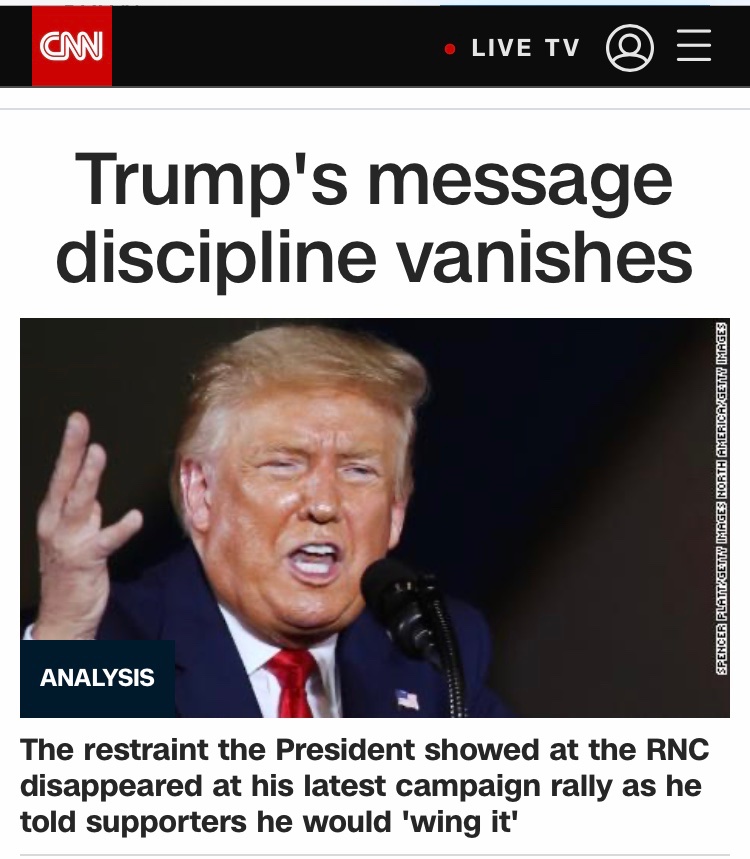Open the user account icon
This screenshot has width=750, height=859.
(630, 47)
